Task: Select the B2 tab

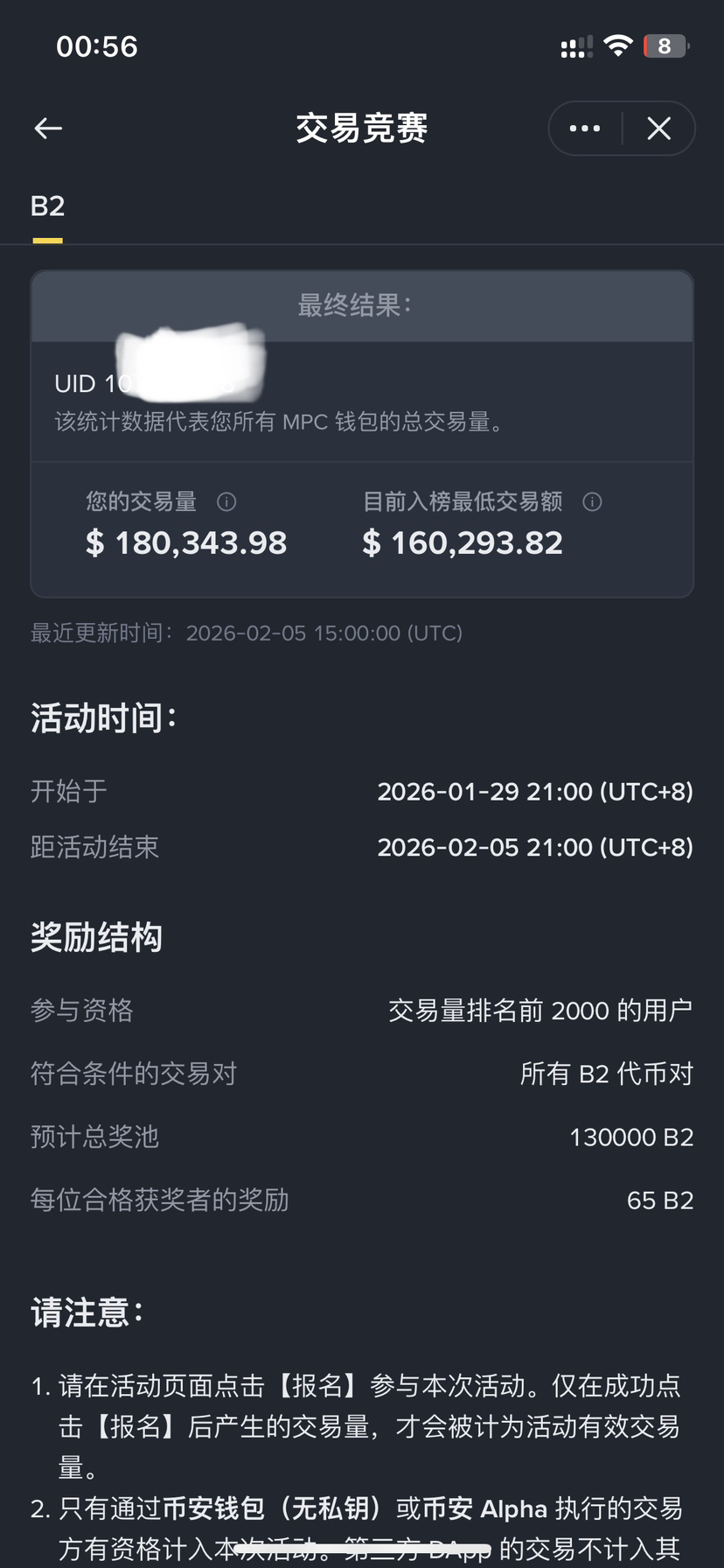Action: pyautogui.click(x=47, y=206)
